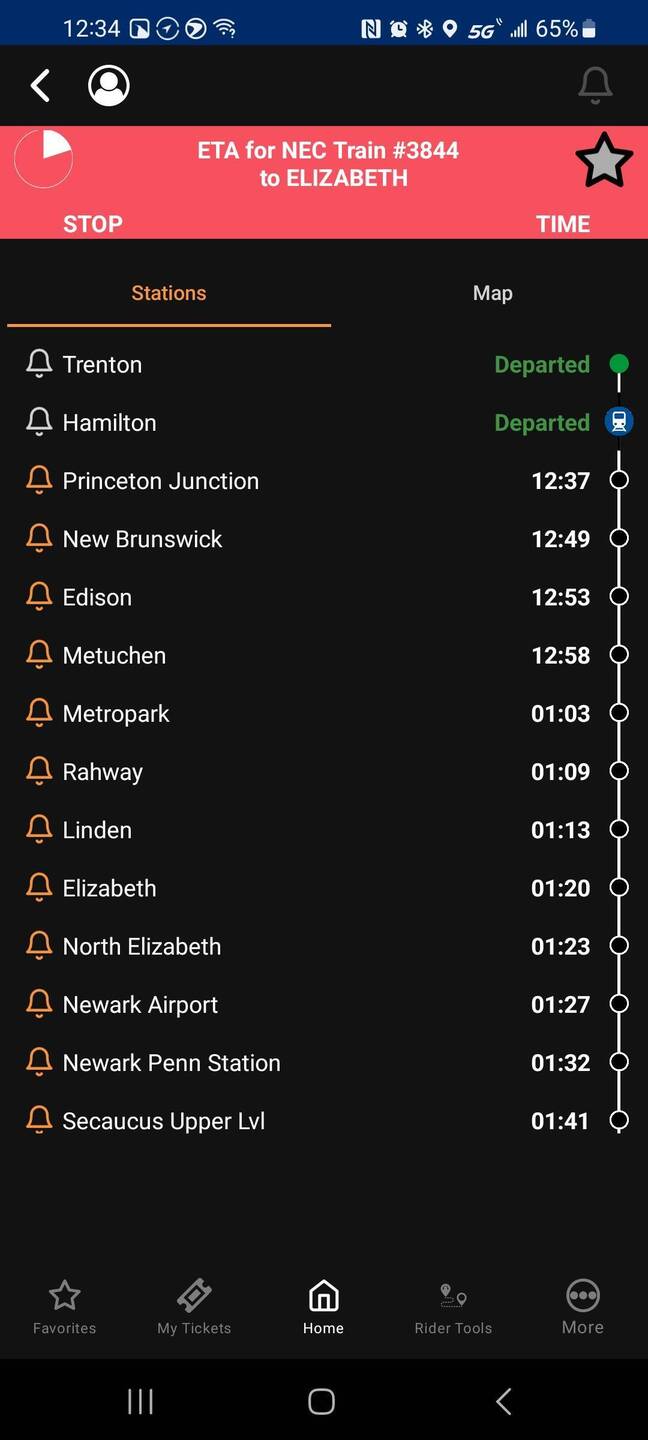Image resolution: width=648 pixels, height=1440 pixels.
Task: Select the Stations tab
Action: pos(168,293)
